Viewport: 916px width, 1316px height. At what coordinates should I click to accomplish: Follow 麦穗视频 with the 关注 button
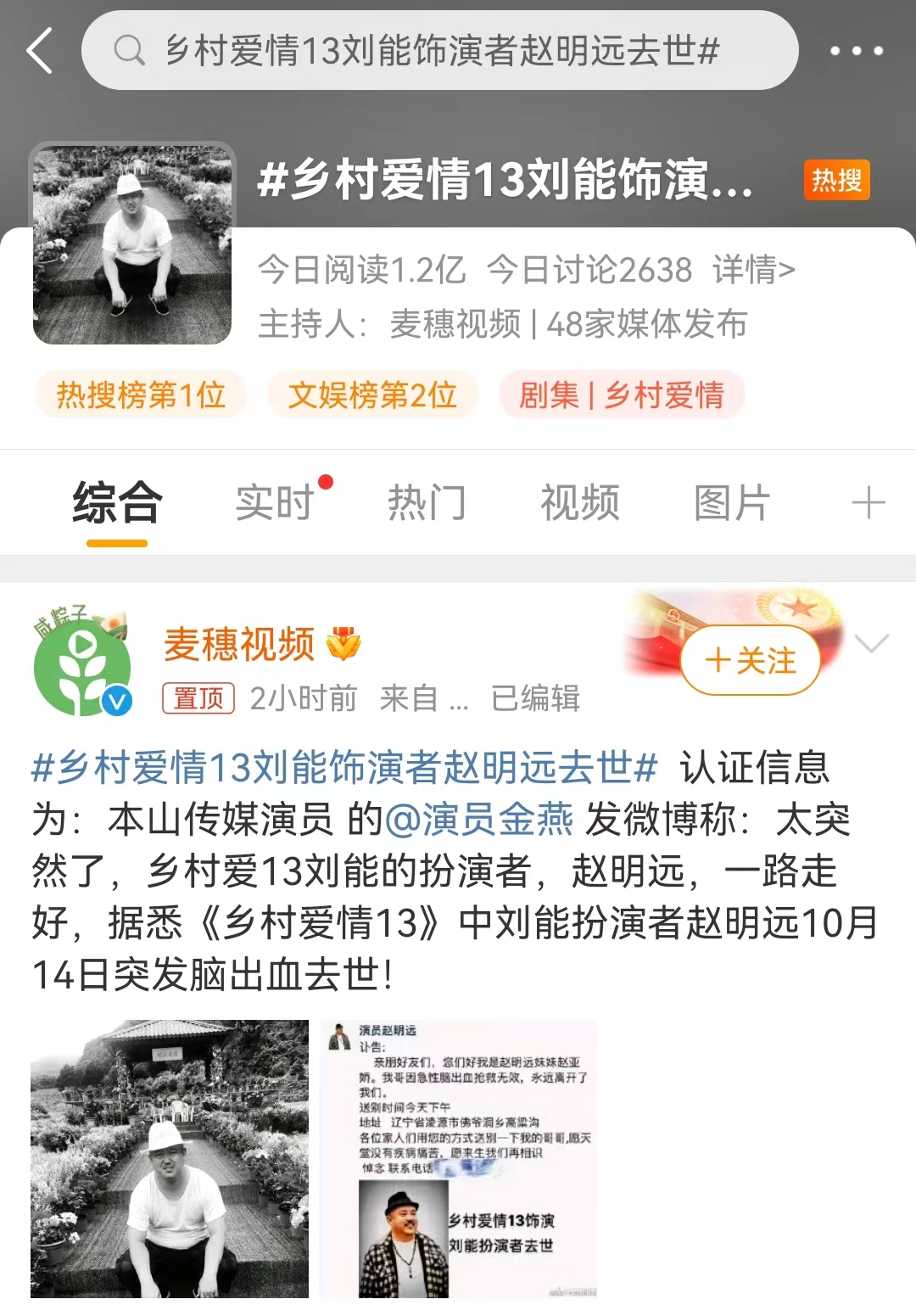(x=750, y=660)
